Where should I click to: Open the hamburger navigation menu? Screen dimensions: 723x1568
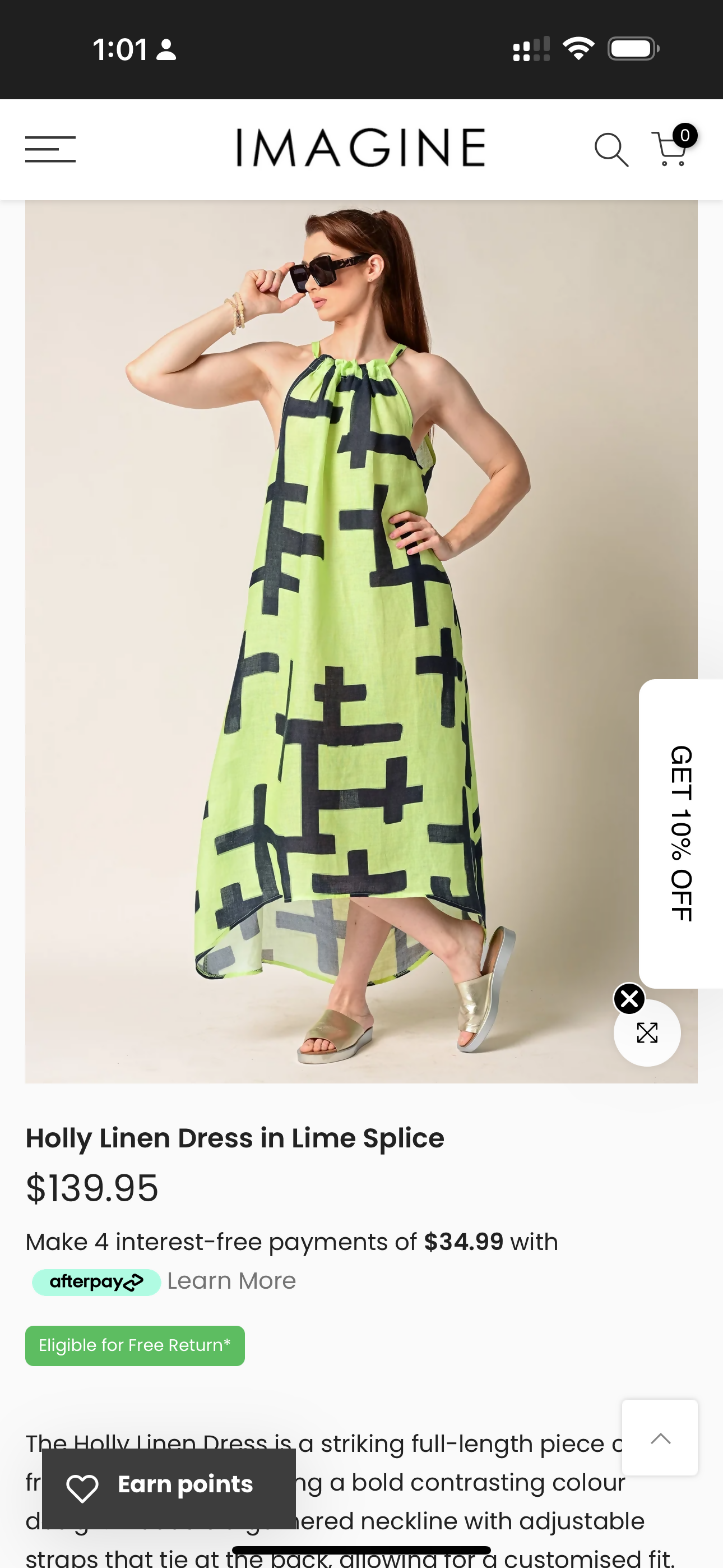(x=50, y=149)
